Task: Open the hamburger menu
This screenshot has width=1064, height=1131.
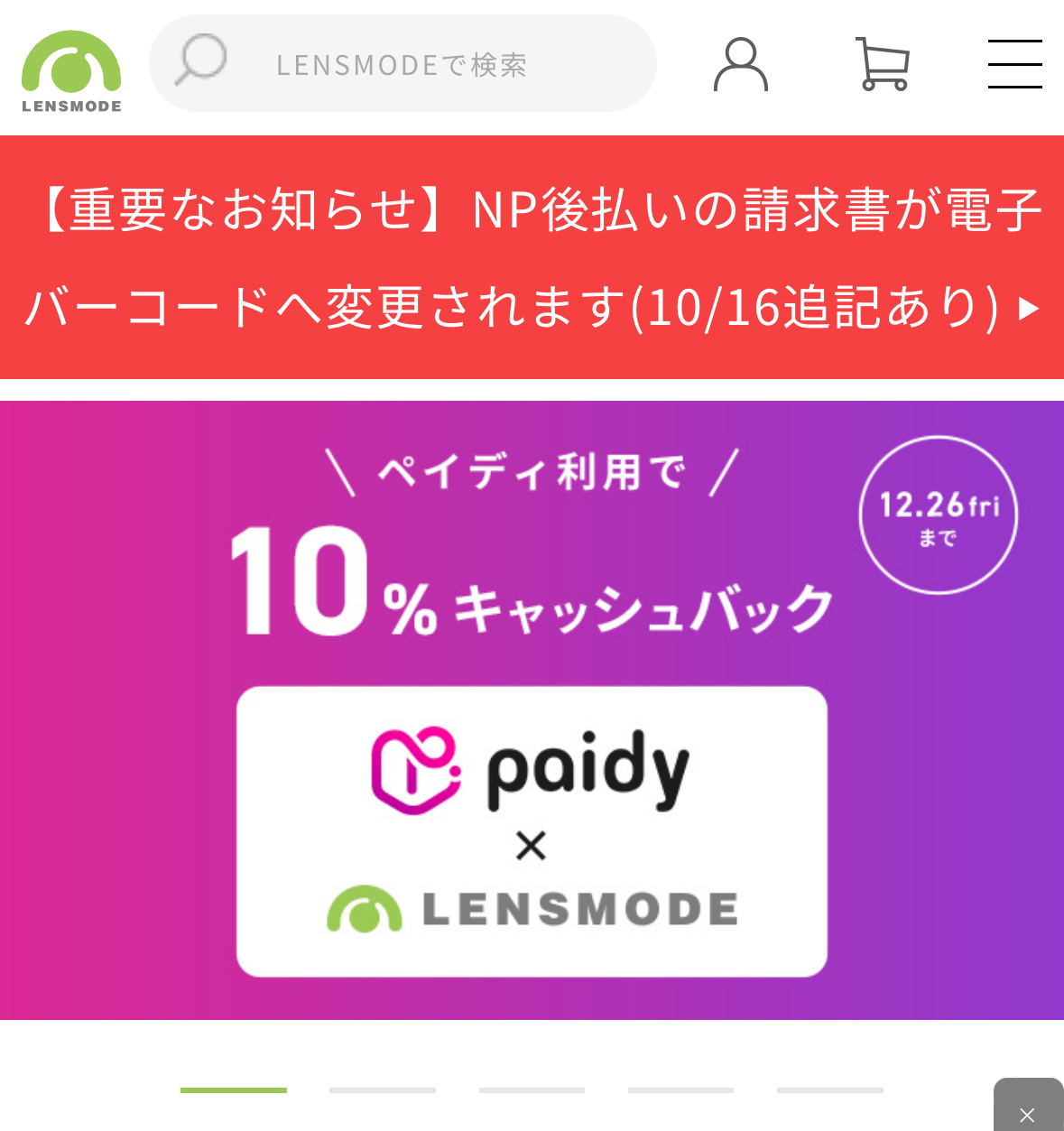Action: click(1014, 64)
